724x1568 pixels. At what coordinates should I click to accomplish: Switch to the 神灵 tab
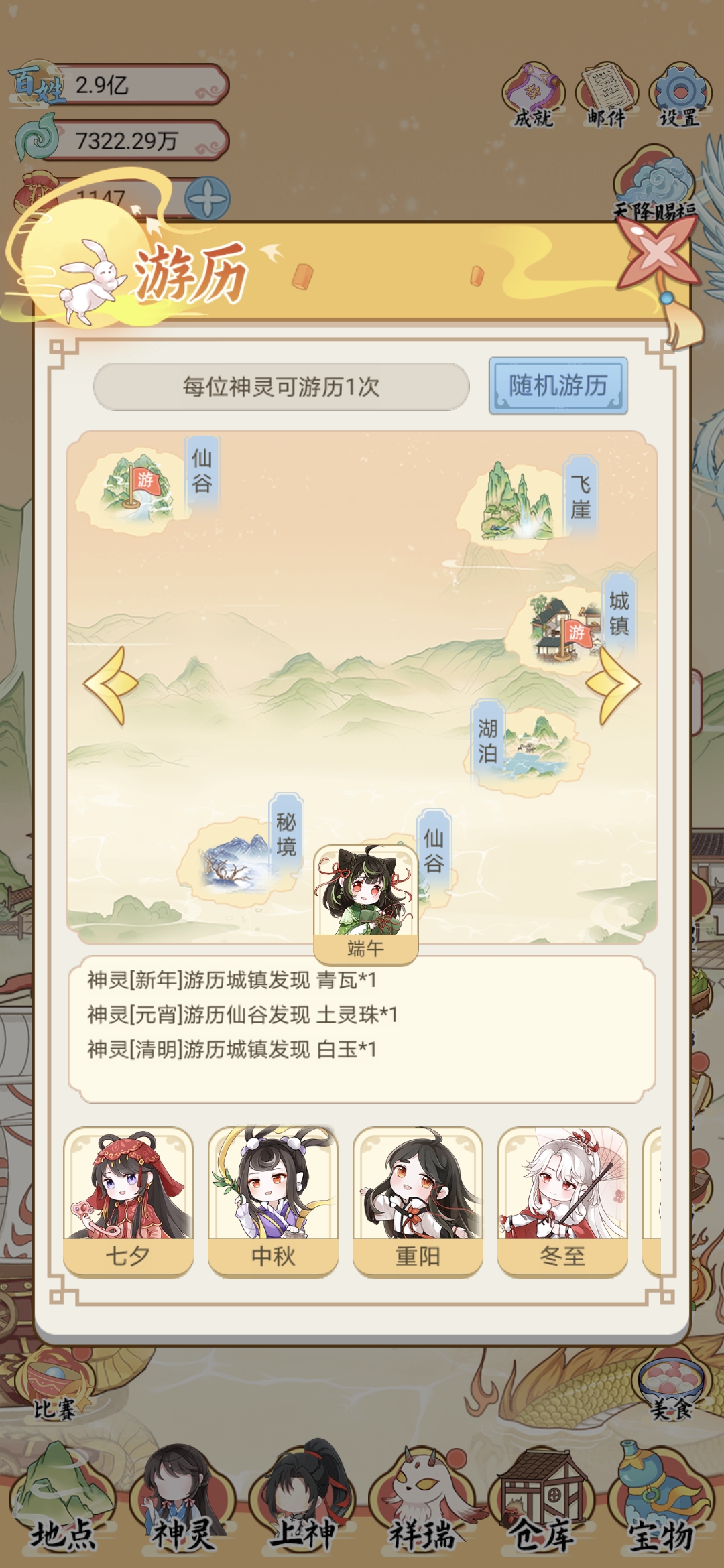coord(181,1500)
